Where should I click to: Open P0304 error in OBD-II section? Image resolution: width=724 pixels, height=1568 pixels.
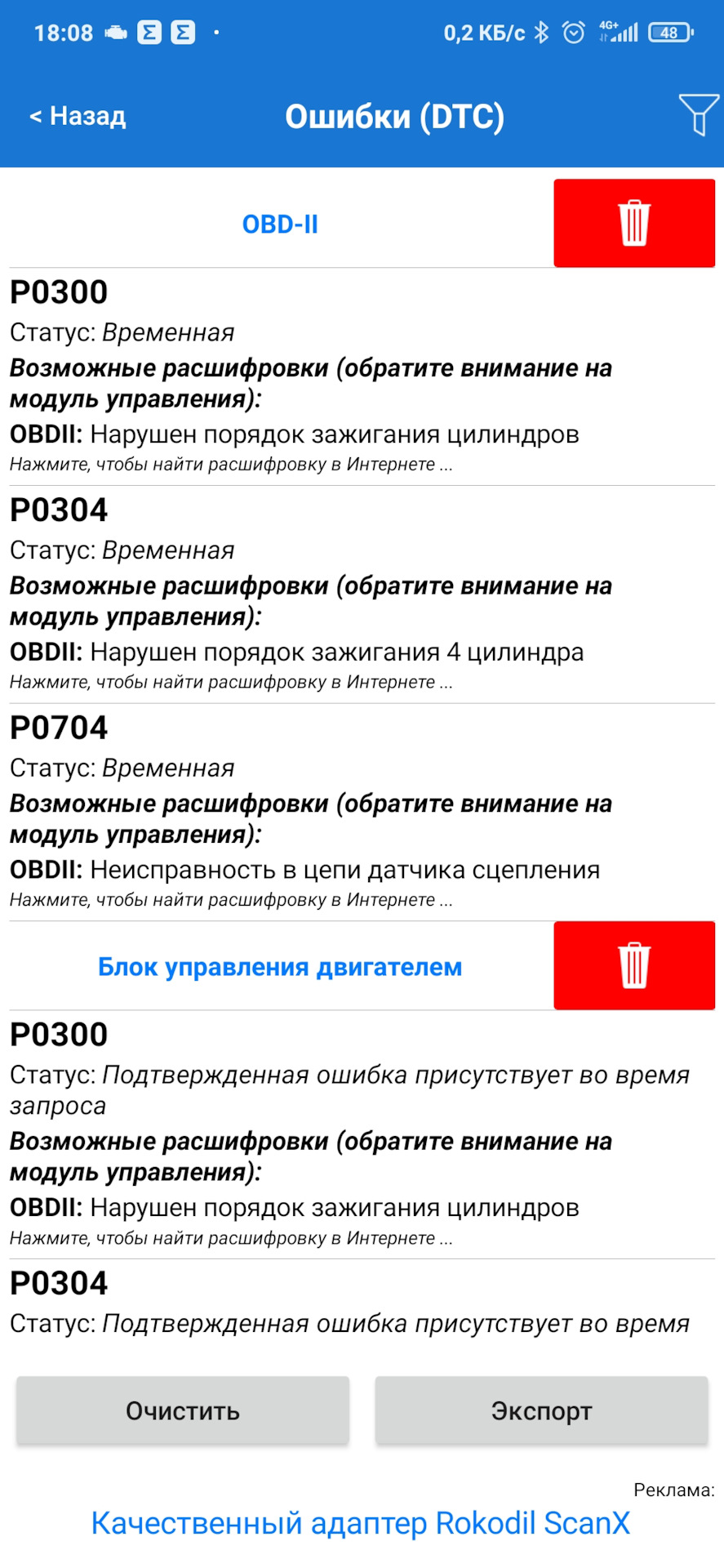tap(59, 510)
